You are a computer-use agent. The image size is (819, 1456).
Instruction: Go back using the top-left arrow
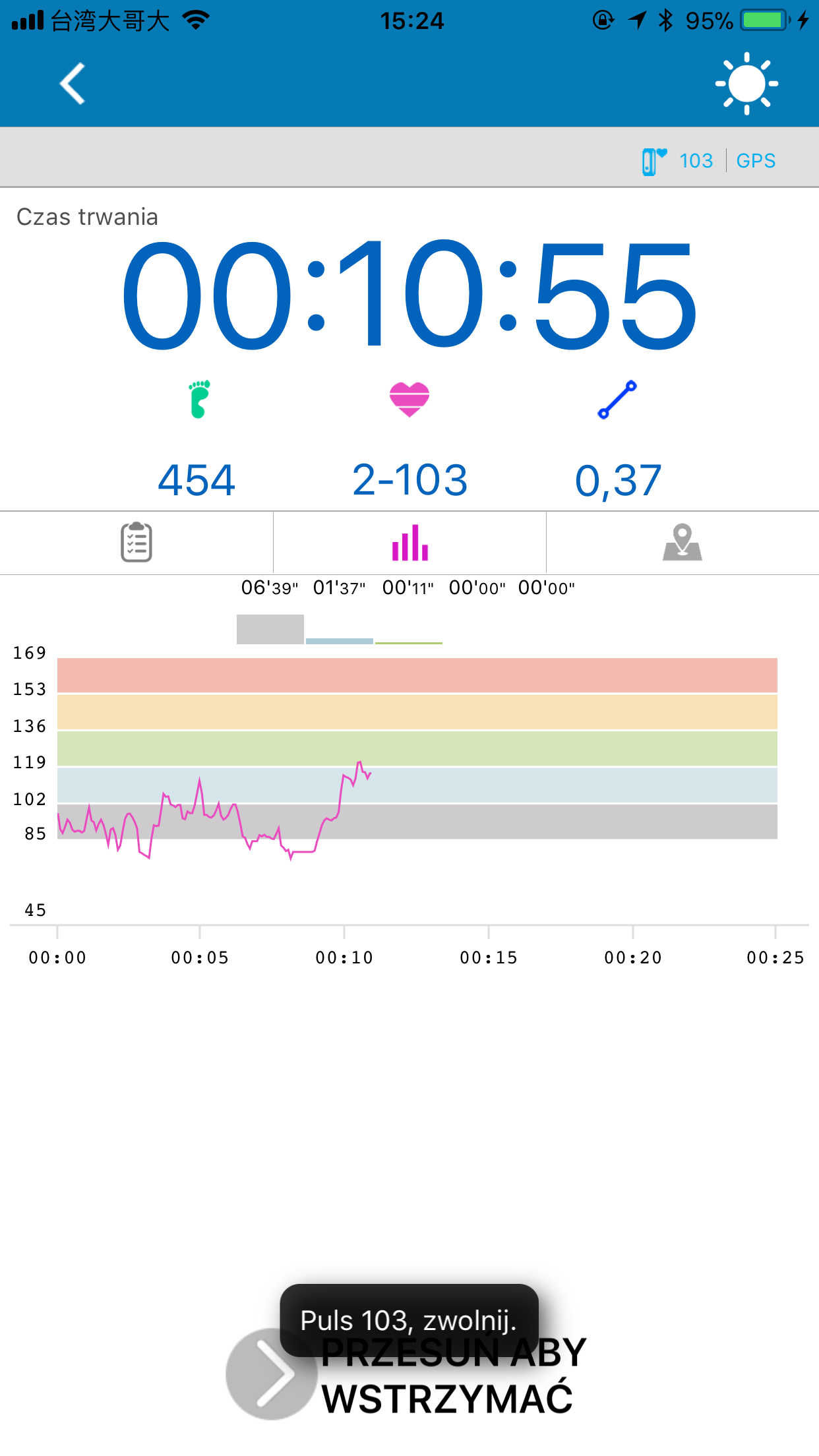point(73,84)
